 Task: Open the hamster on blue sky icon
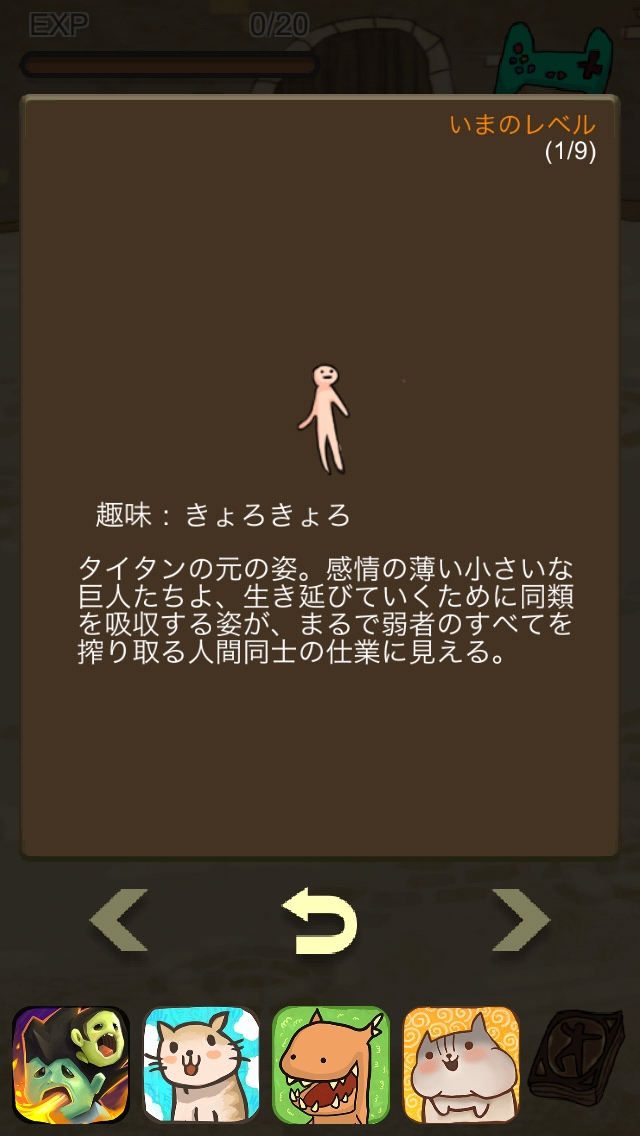pos(201,1066)
